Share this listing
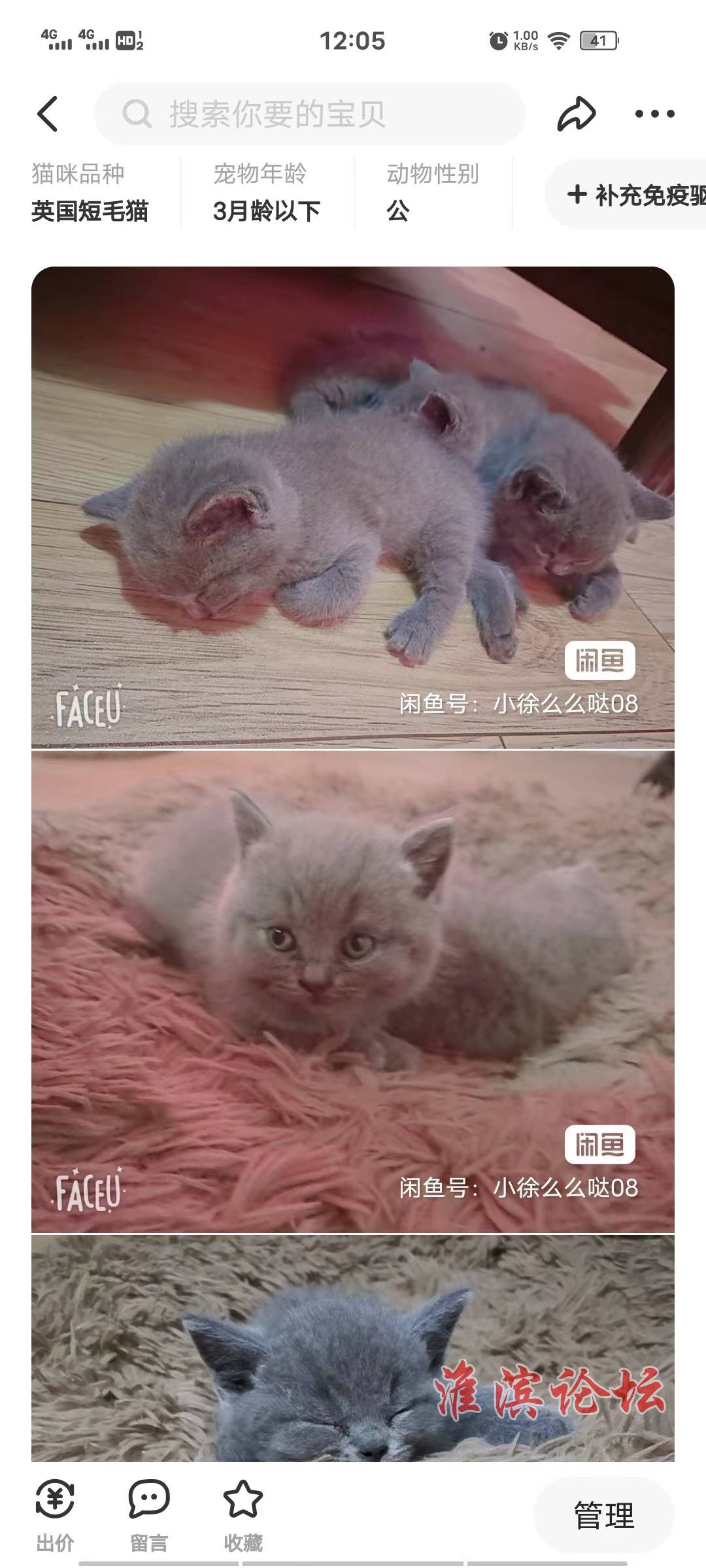 click(x=577, y=114)
